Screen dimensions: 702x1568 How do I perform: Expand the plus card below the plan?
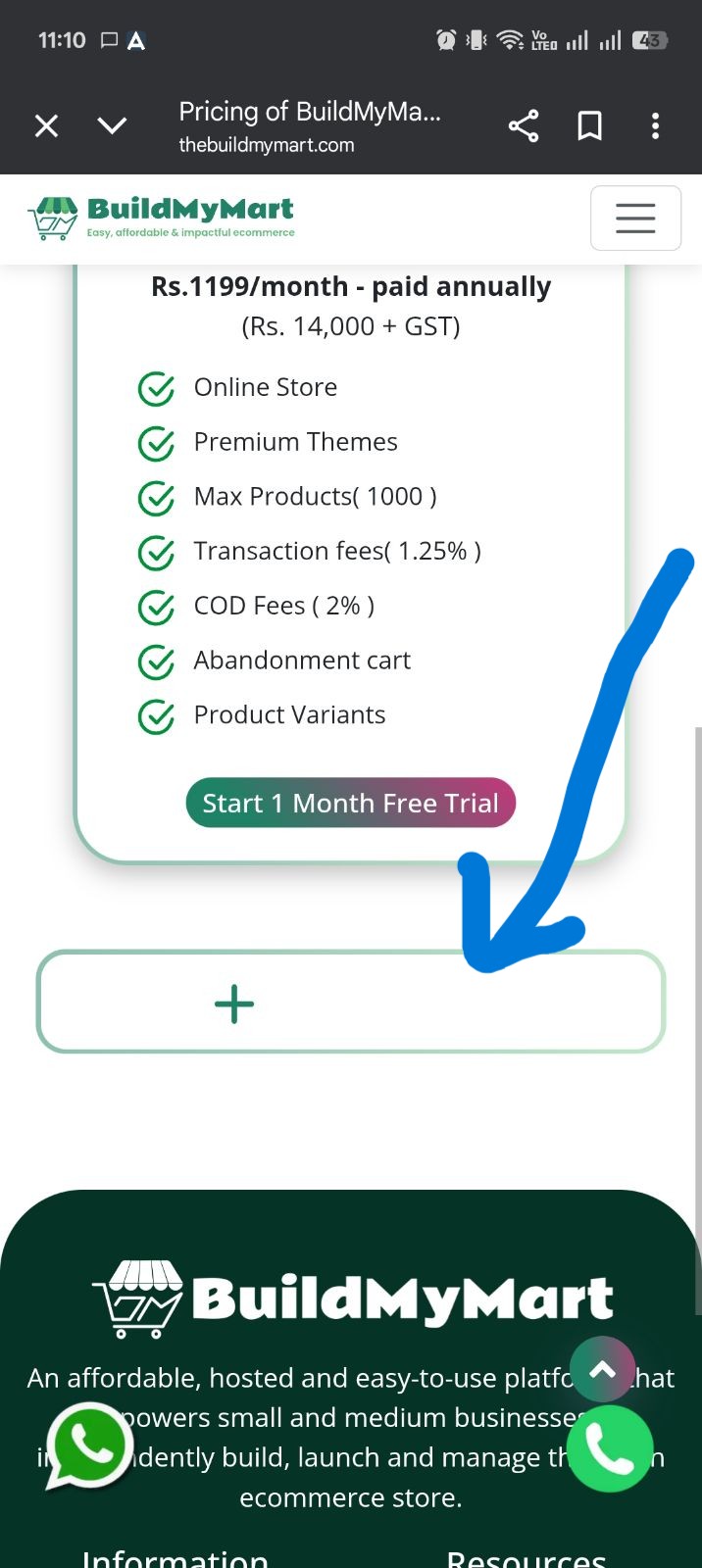[234, 1004]
